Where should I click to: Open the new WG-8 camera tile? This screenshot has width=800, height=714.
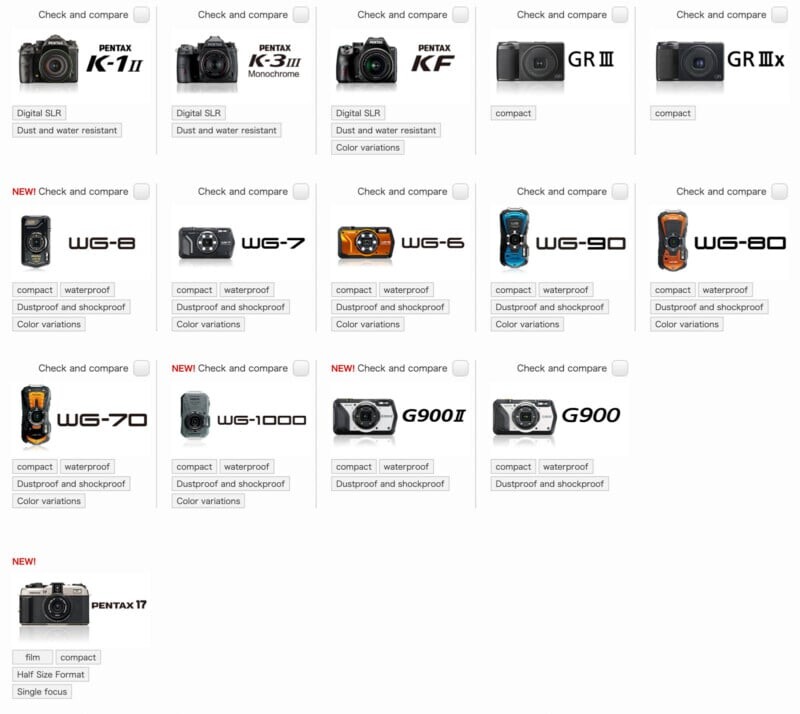click(x=78, y=242)
